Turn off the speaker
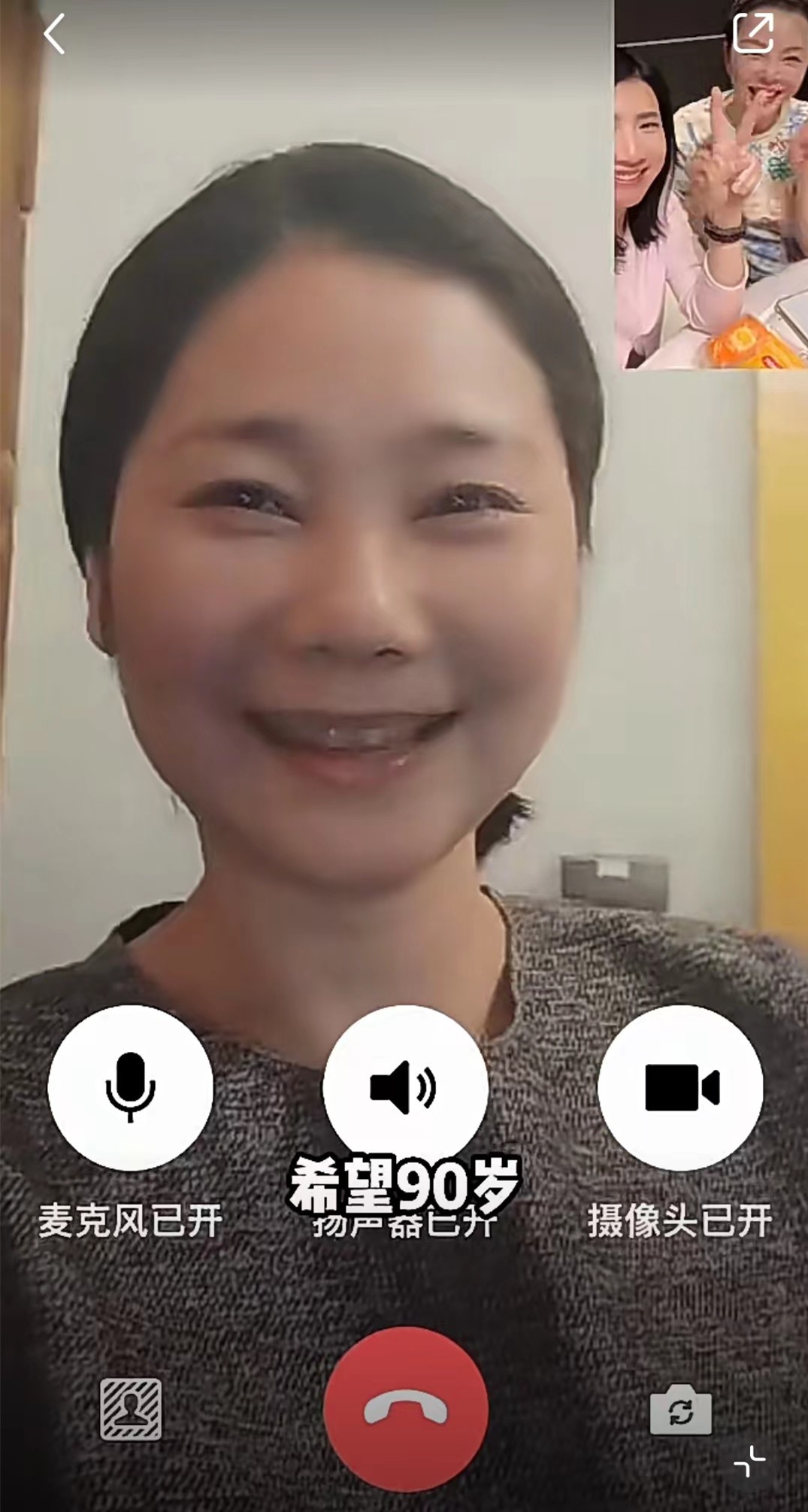Viewport: 808px width, 1512px height. tap(404, 1087)
